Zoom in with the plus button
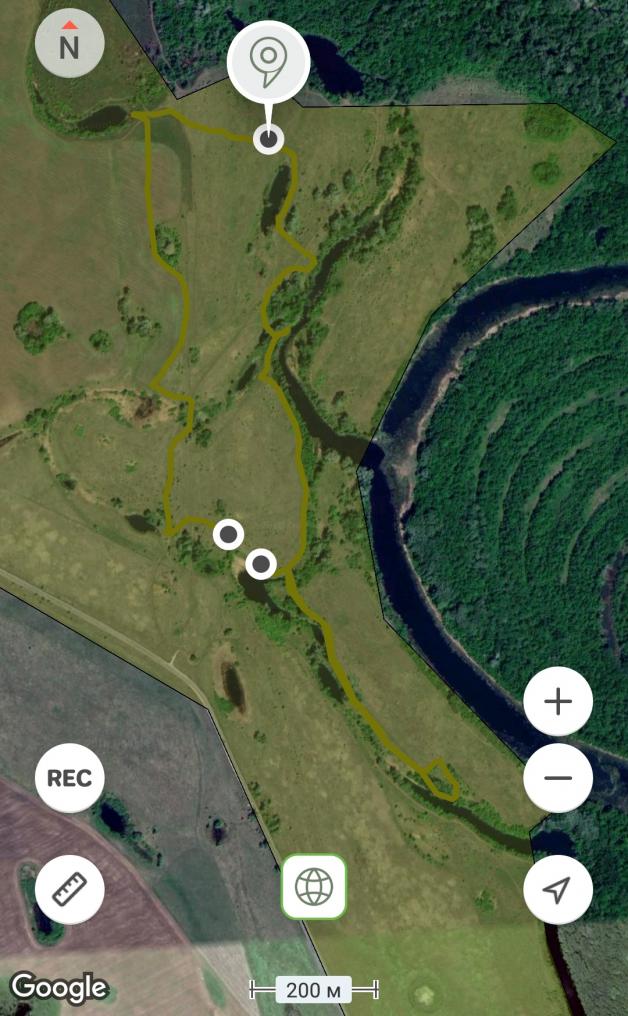Screen dimensions: 628x1016 557,701
